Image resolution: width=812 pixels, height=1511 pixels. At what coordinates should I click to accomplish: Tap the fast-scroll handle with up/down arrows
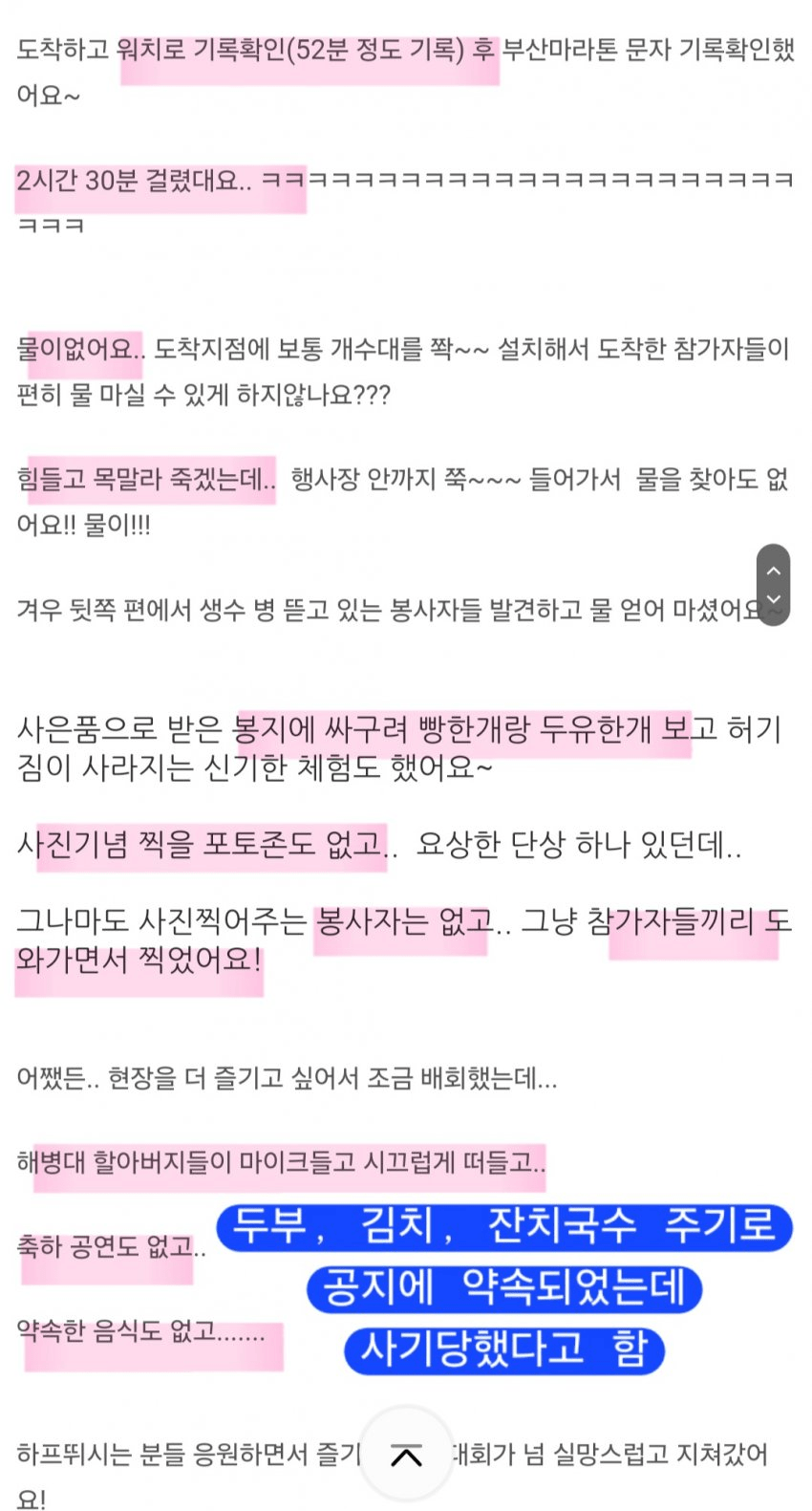(x=773, y=585)
